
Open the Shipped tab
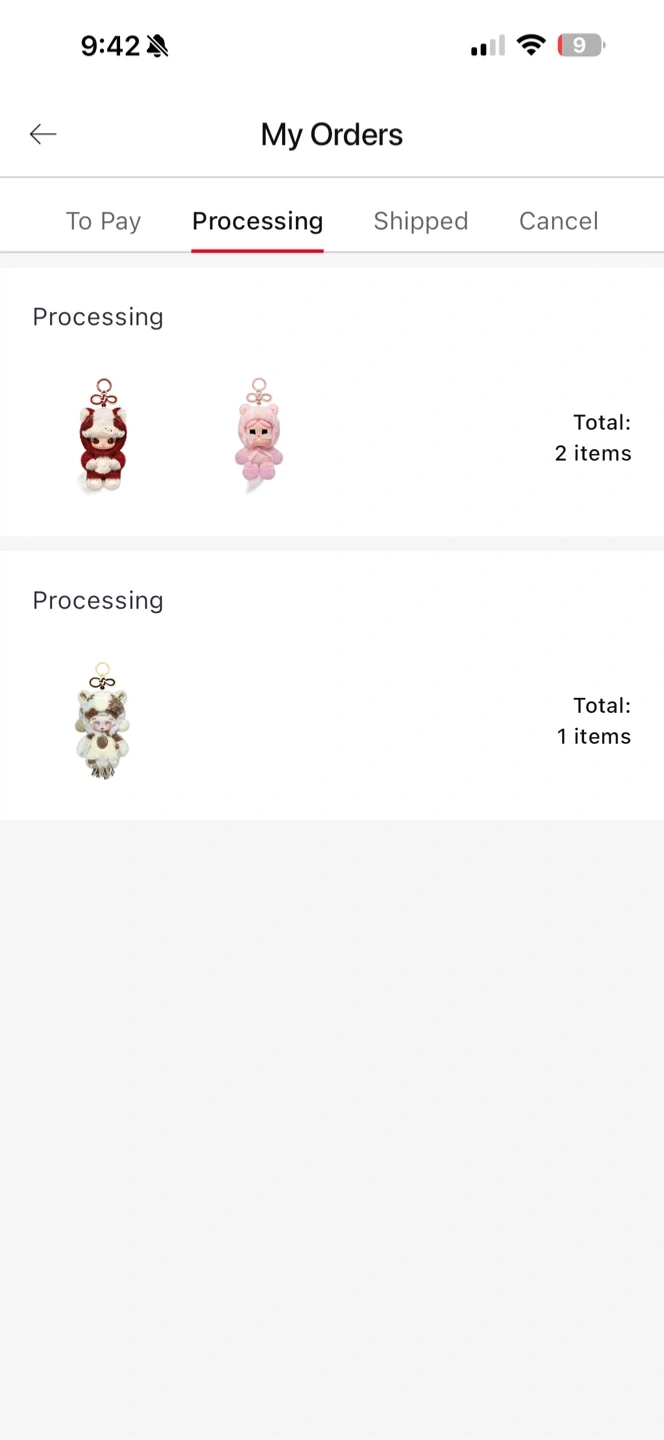click(421, 221)
